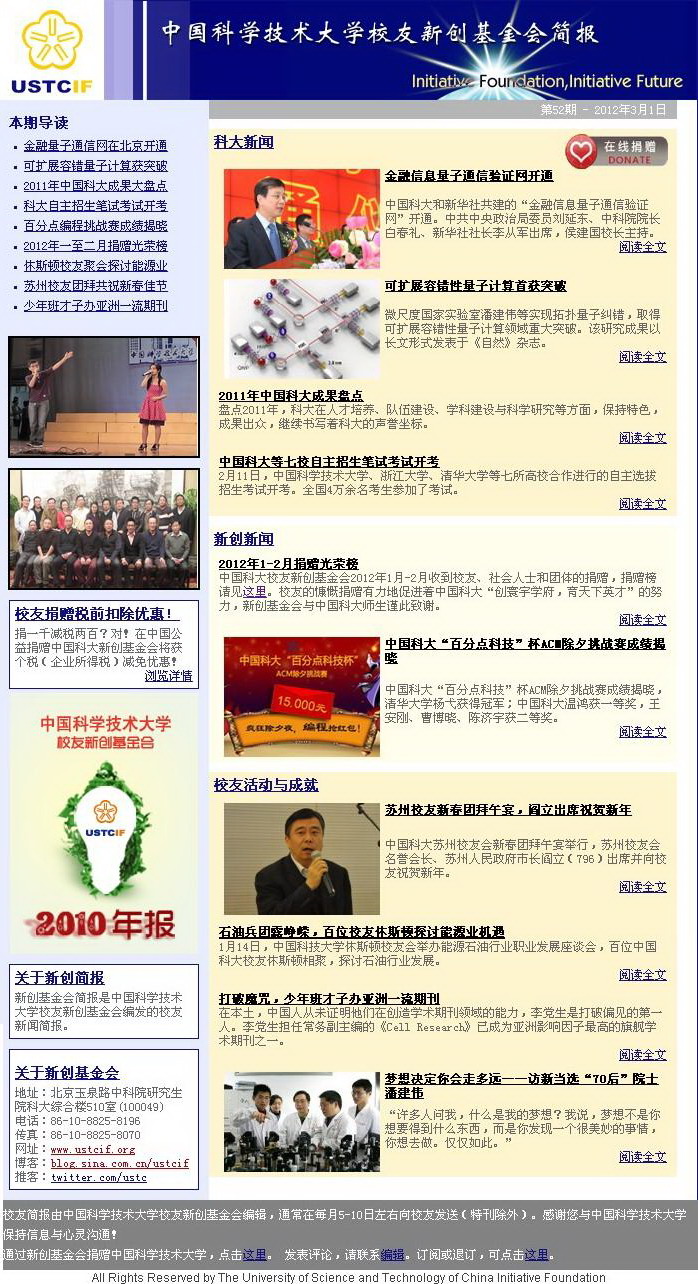
Task: Open the 苏州校友新春团拜午宴 article headline
Action: click(x=508, y=810)
